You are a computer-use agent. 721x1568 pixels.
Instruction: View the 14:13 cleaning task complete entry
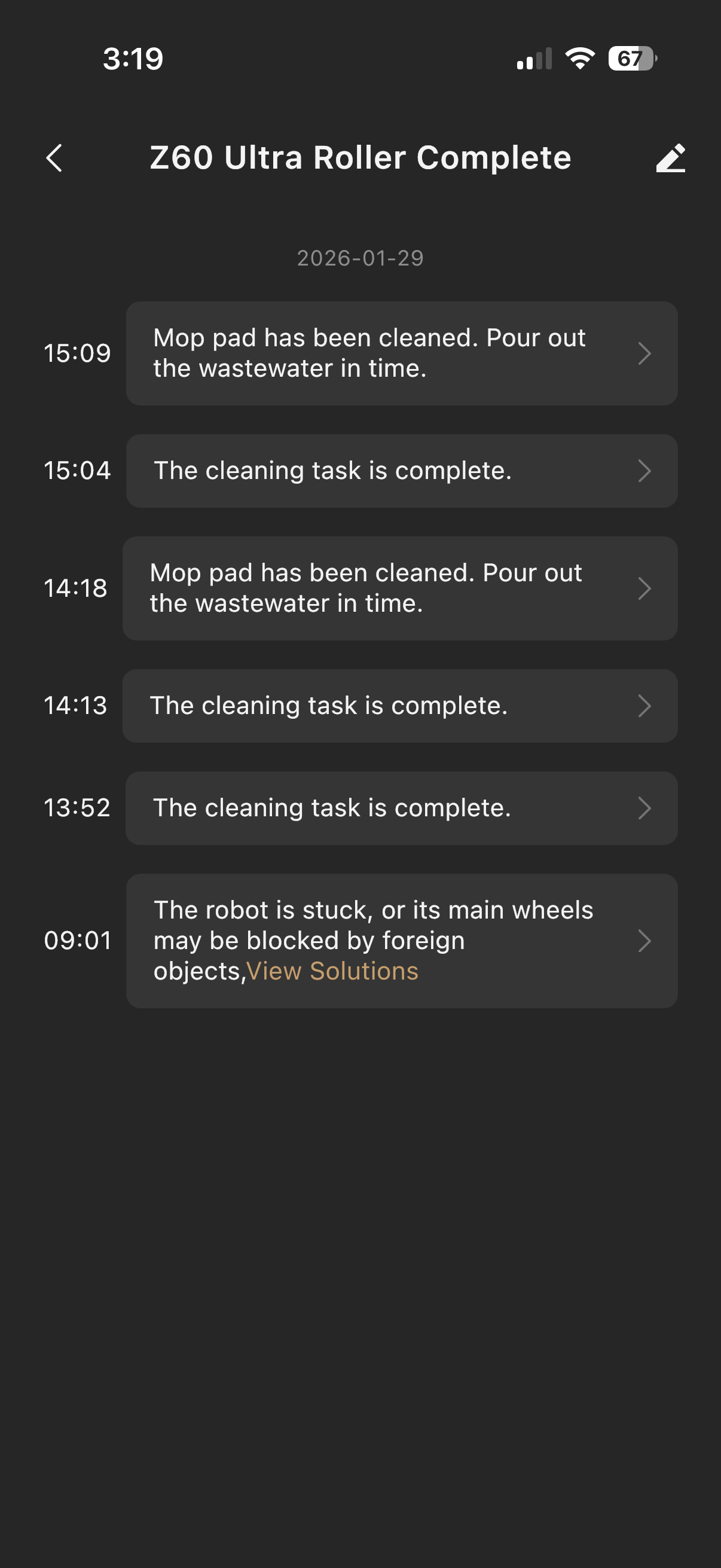pyautogui.click(x=400, y=706)
